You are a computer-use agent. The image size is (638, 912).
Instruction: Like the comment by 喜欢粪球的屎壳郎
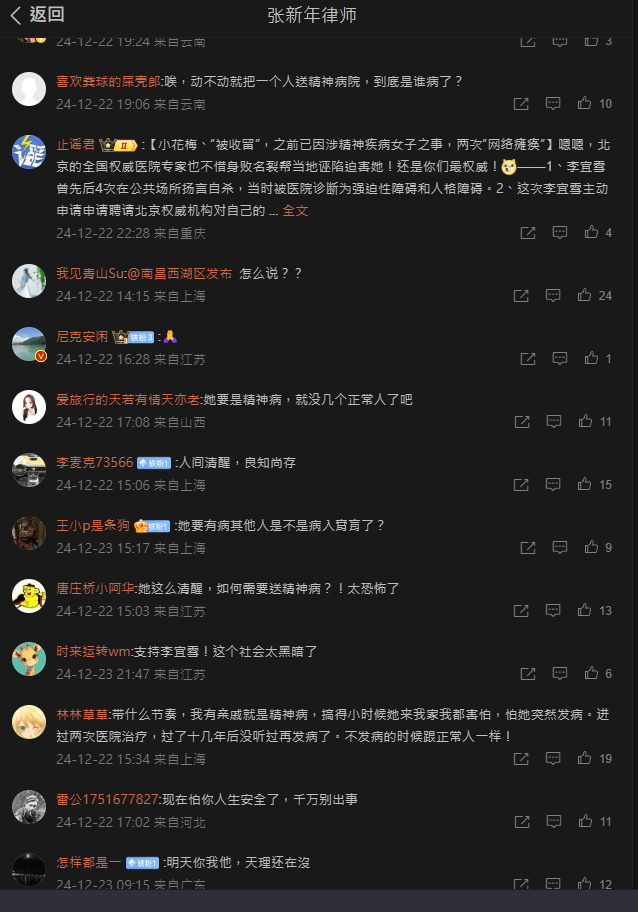coord(589,103)
